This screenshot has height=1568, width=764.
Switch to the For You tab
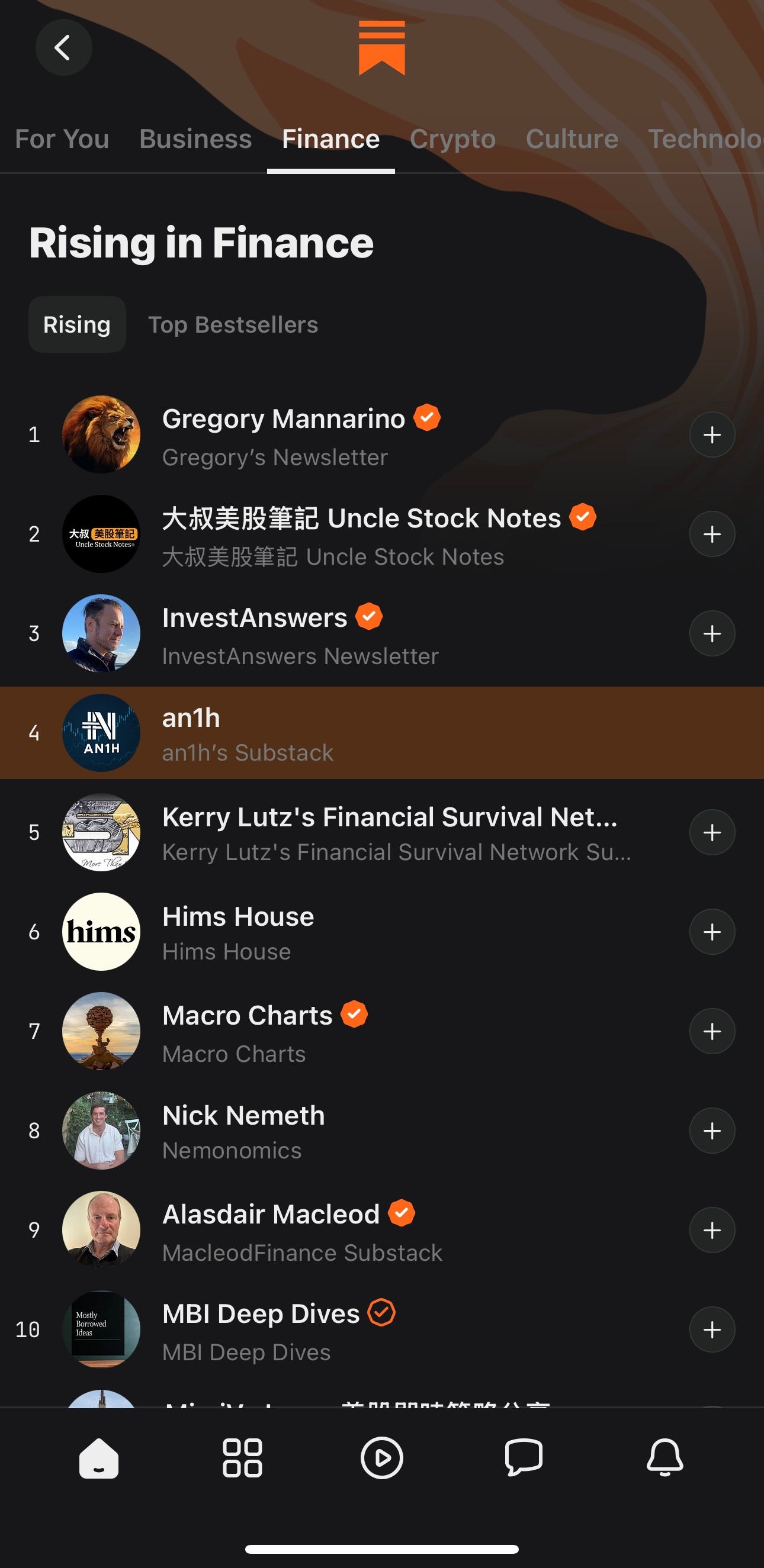click(62, 139)
